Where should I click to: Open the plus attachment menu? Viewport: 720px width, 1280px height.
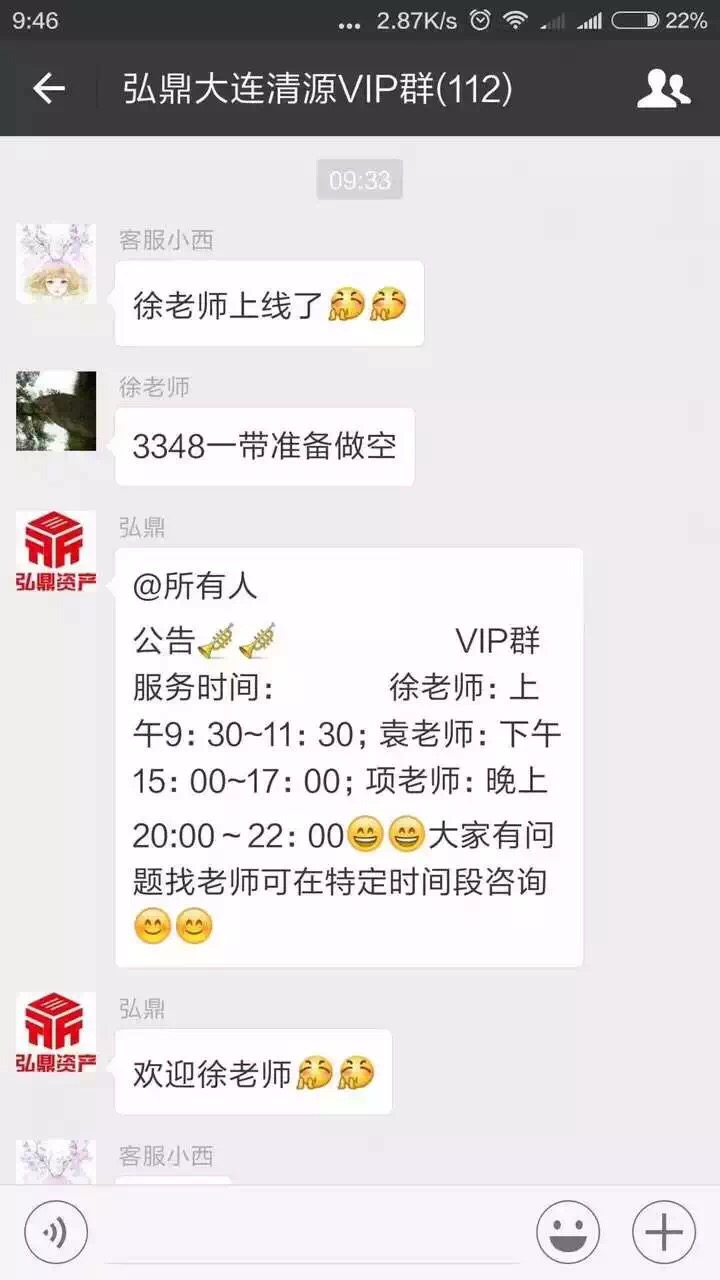[664, 1233]
